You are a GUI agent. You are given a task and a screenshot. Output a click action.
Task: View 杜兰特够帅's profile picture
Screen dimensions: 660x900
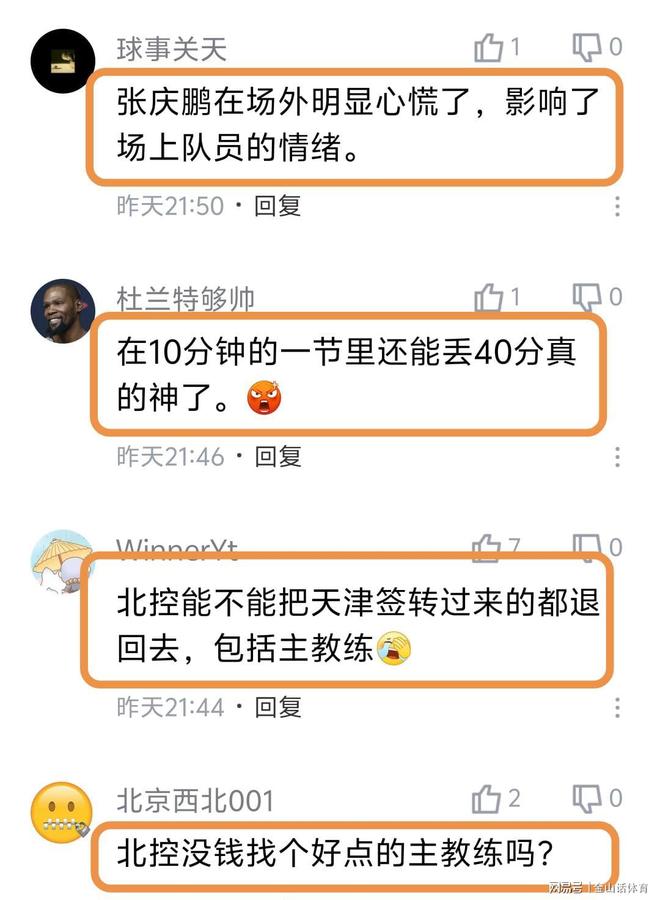point(62,311)
